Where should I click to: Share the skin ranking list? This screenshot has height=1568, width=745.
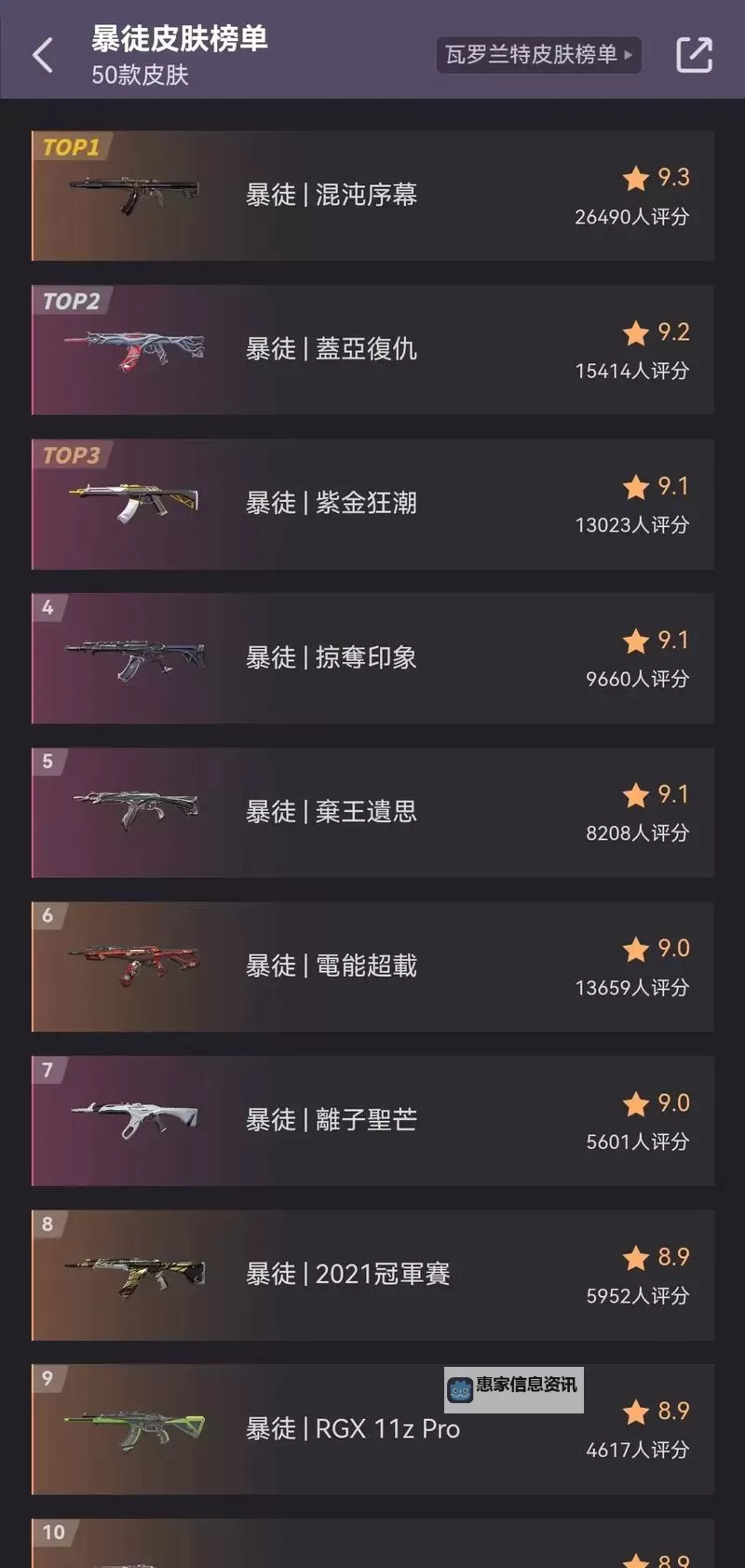(694, 55)
